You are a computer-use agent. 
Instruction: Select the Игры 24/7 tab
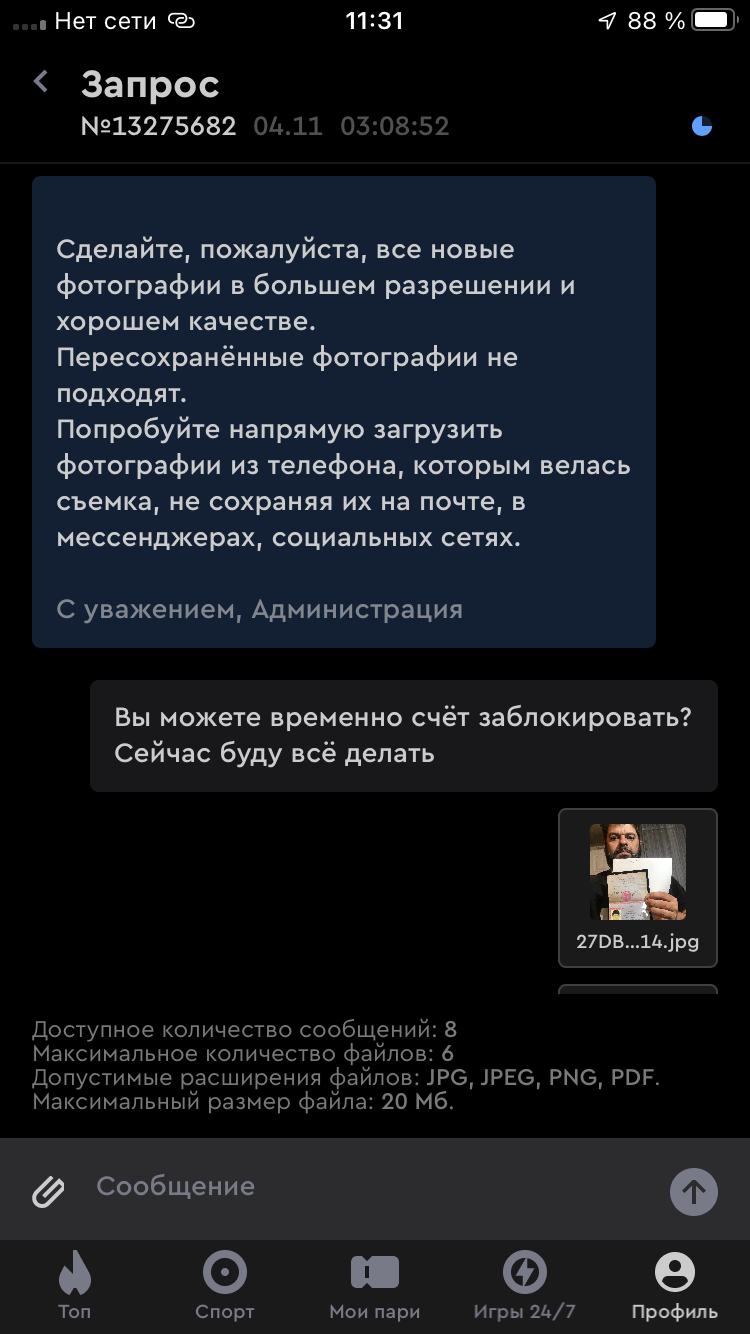coord(524,1286)
